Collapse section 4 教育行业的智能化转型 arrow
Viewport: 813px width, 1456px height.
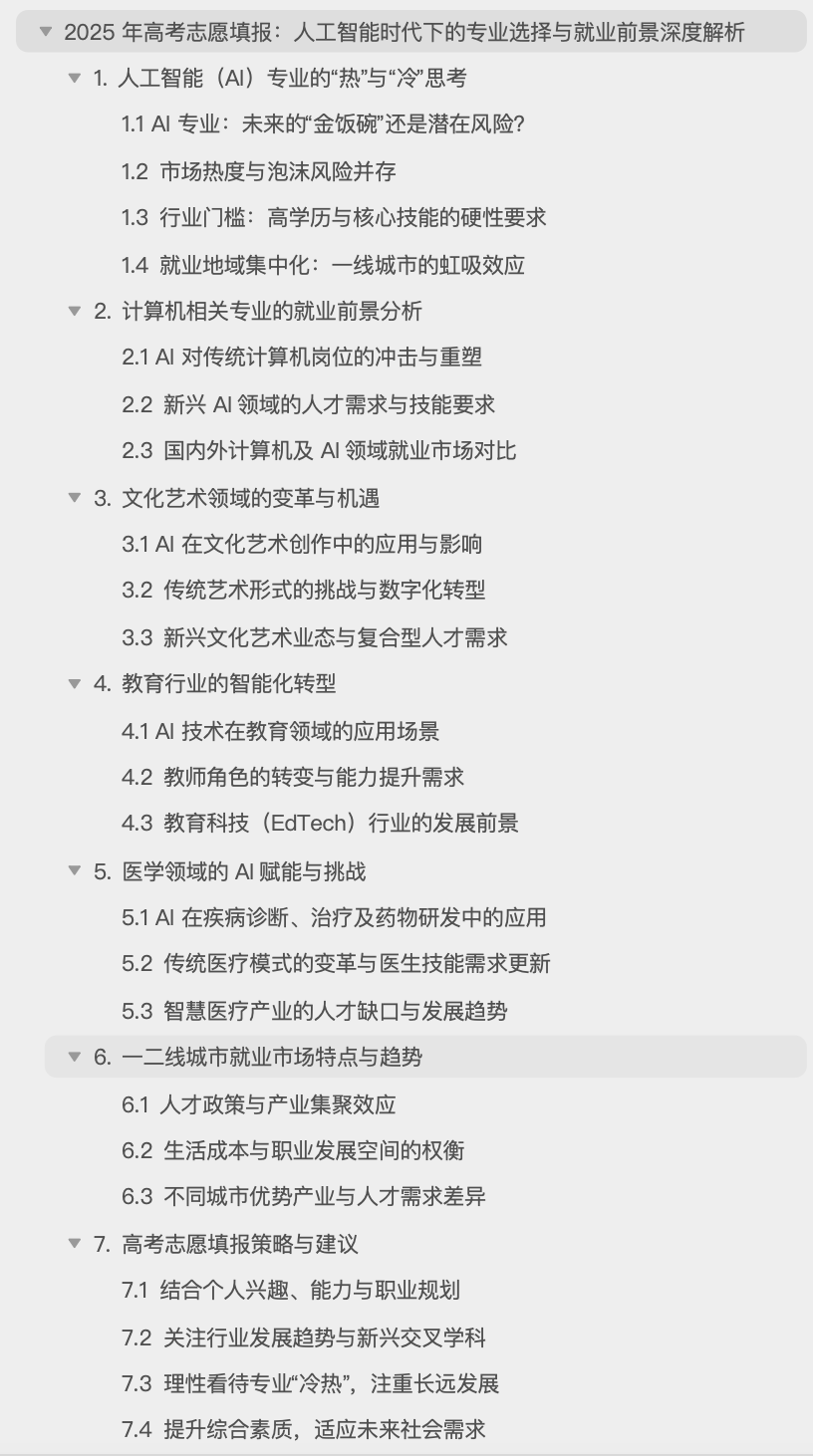[74, 683]
